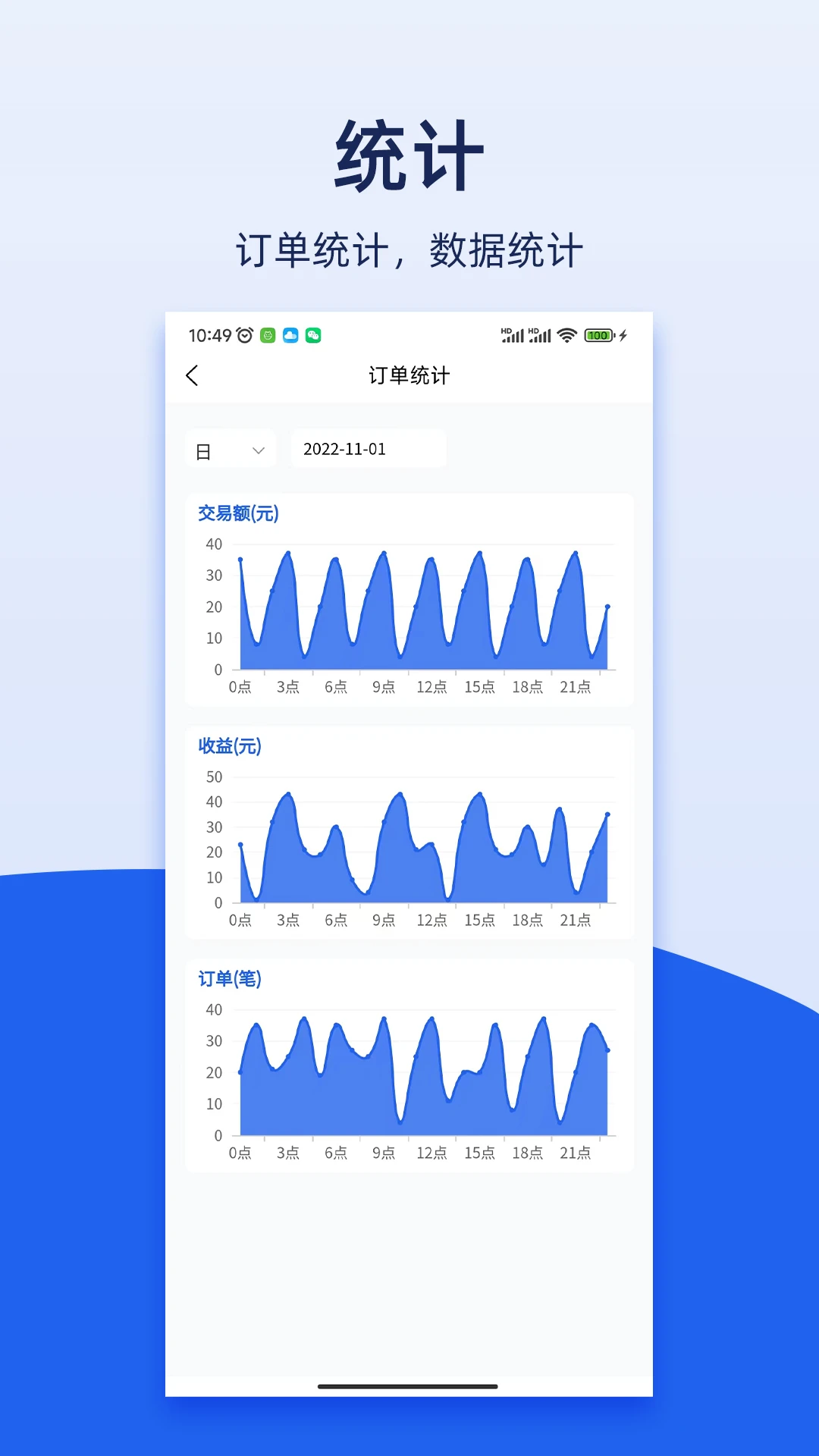819x1456 pixels.
Task: Open the 日 time-period dropdown
Action: (x=229, y=448)
